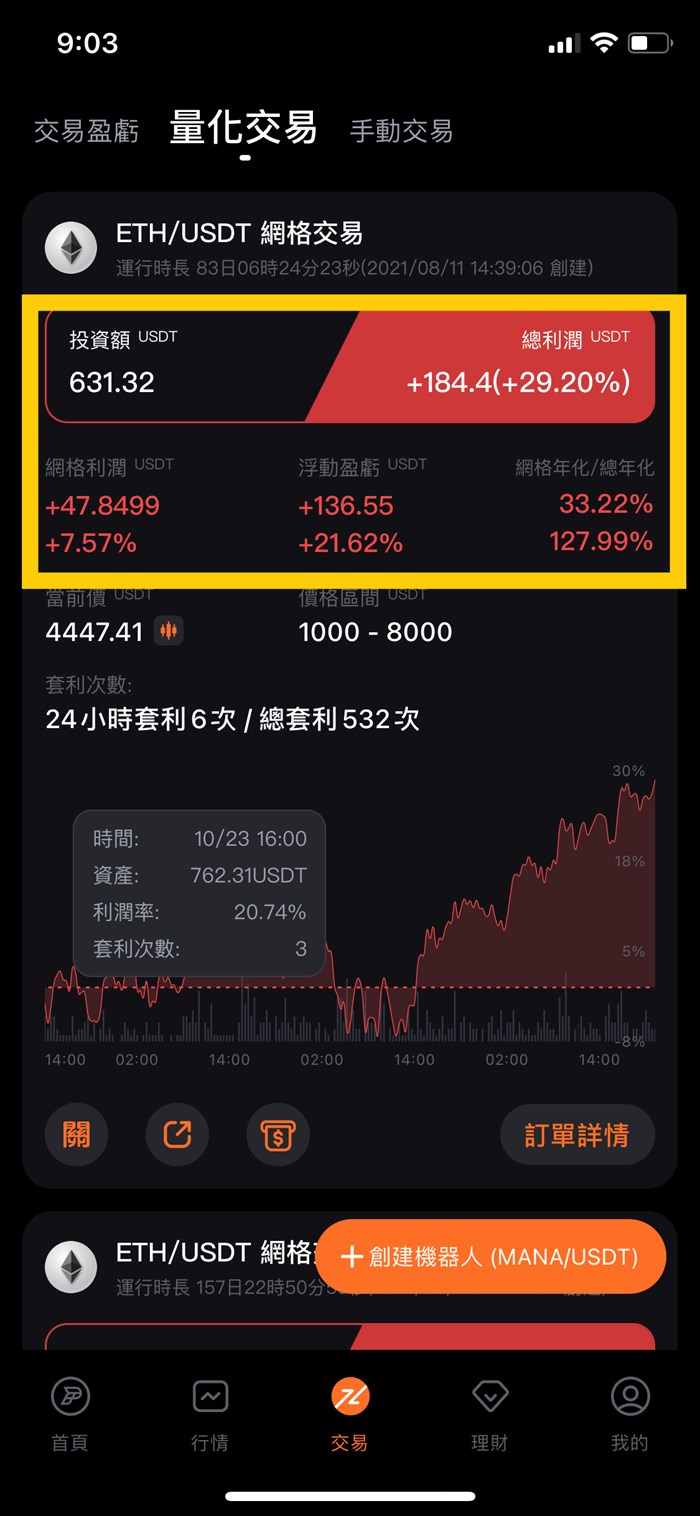Open 訂單詳情 order details

coord(577,1134)
